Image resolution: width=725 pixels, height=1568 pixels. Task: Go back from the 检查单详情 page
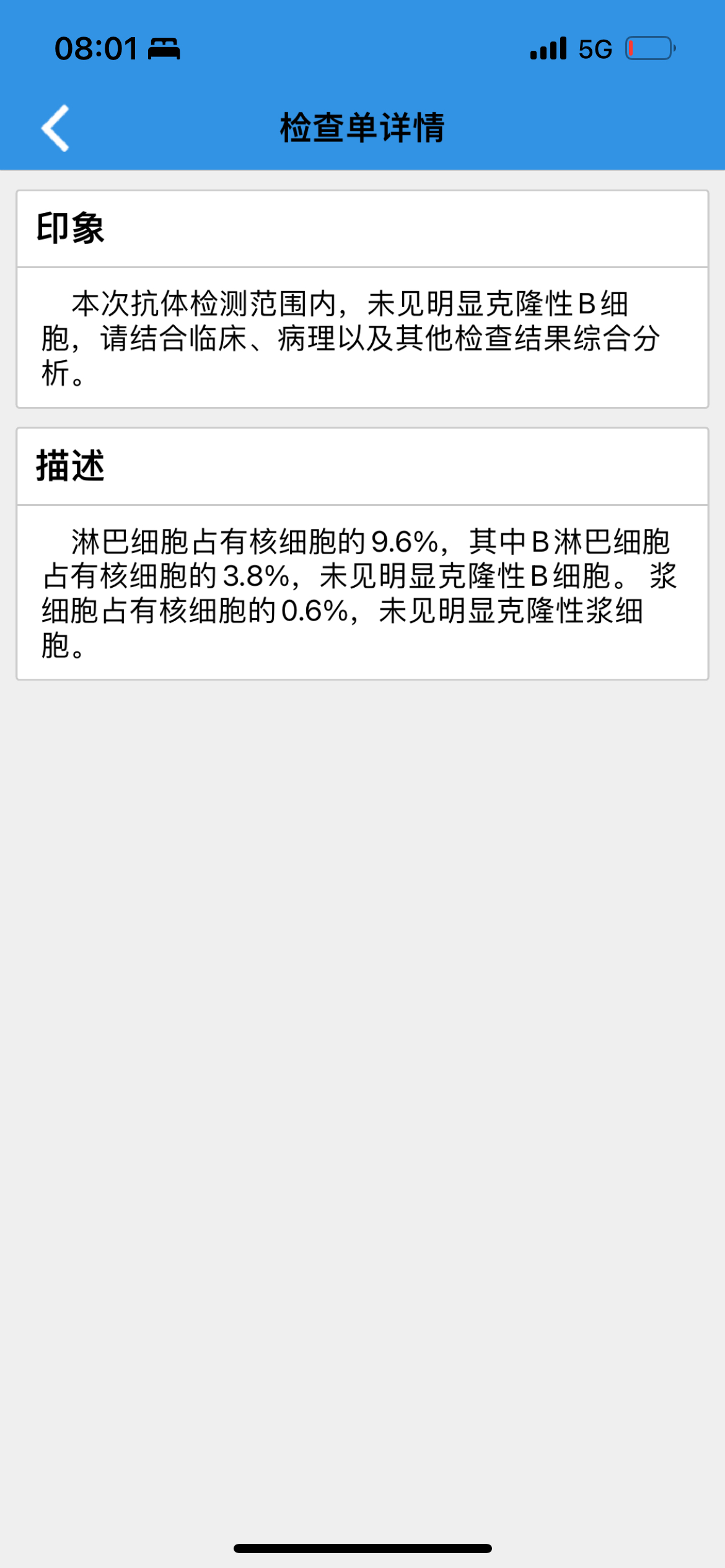(x=55, y=128)
